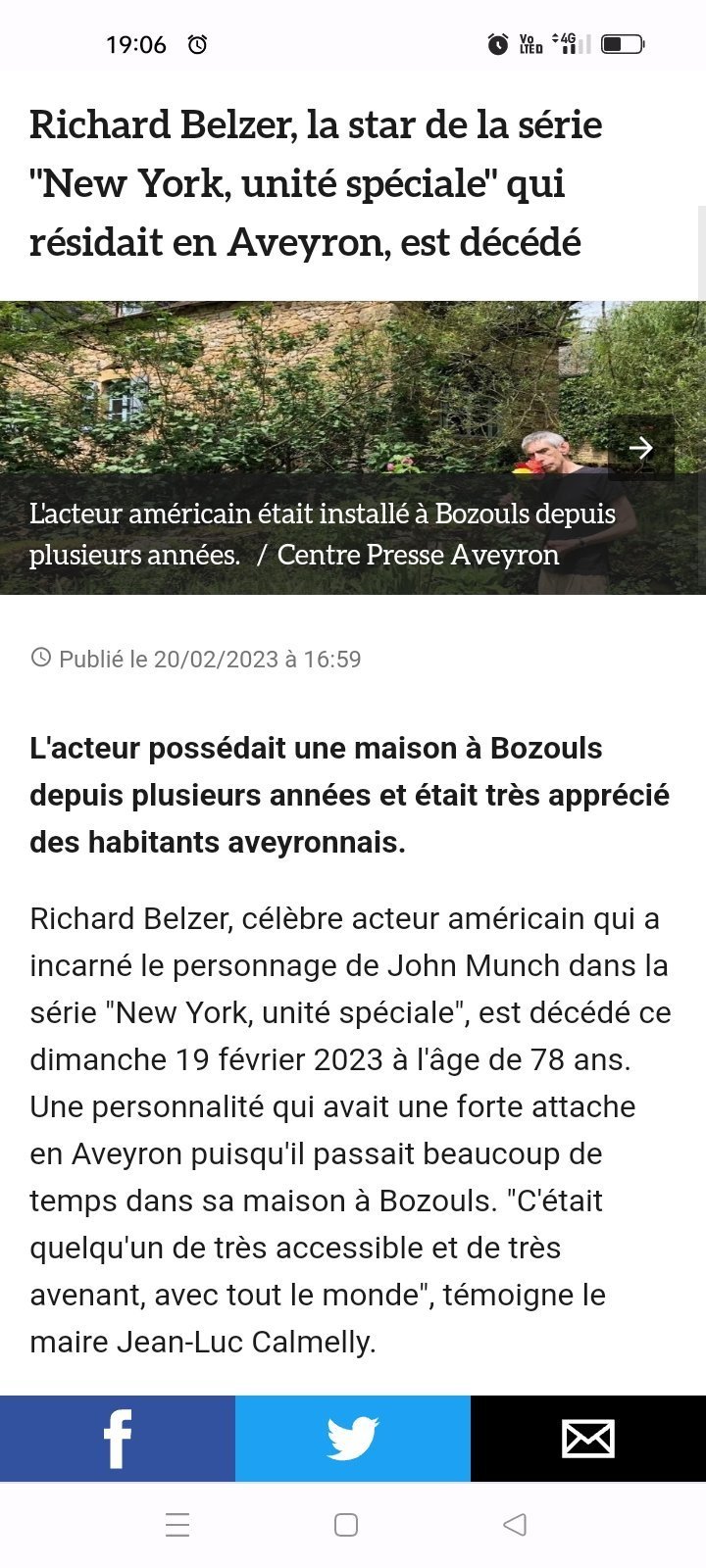
Task: Go to the next photo with the arrow
Action: 641,448
